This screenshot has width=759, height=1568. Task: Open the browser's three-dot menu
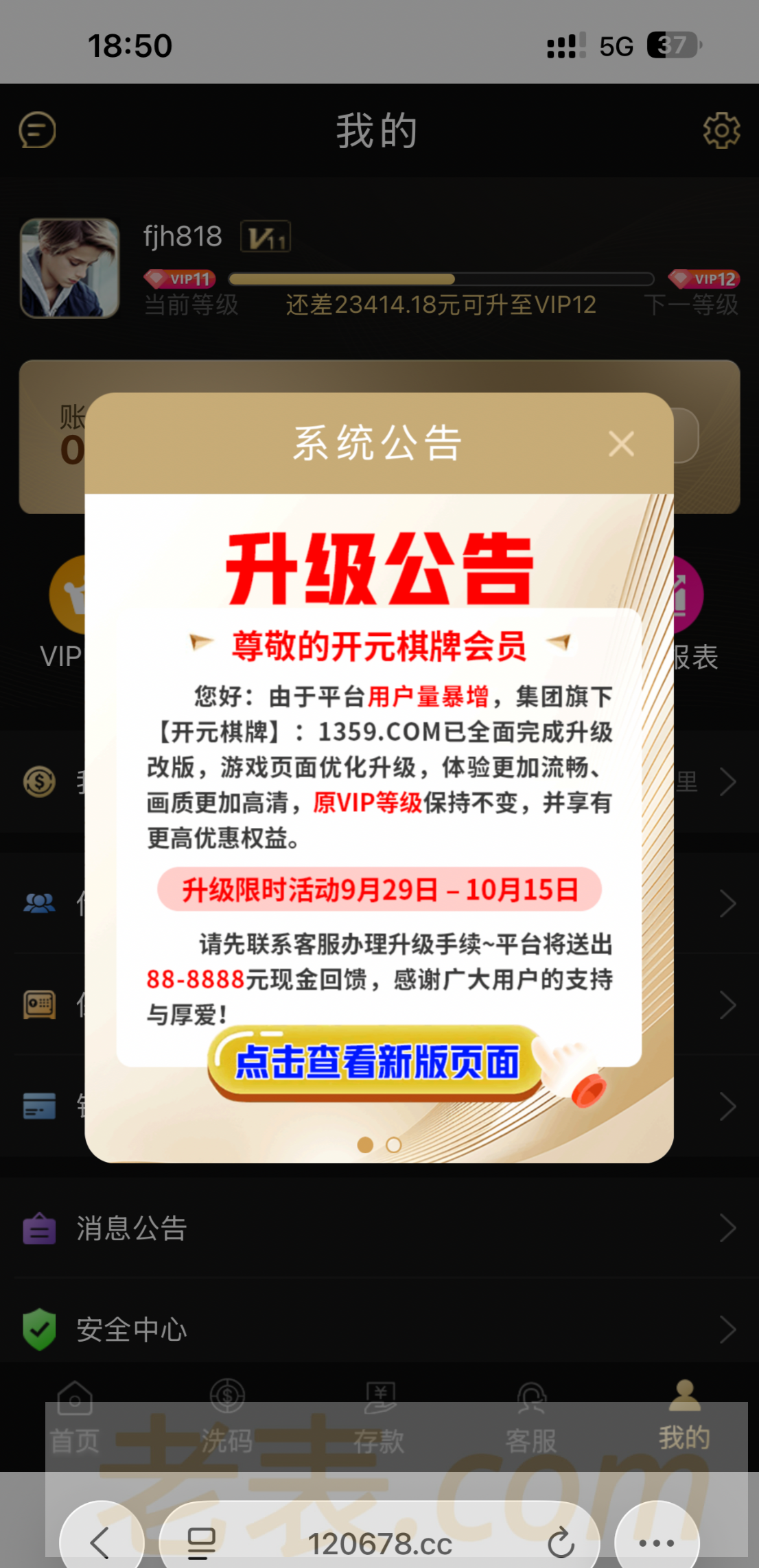656,1543
